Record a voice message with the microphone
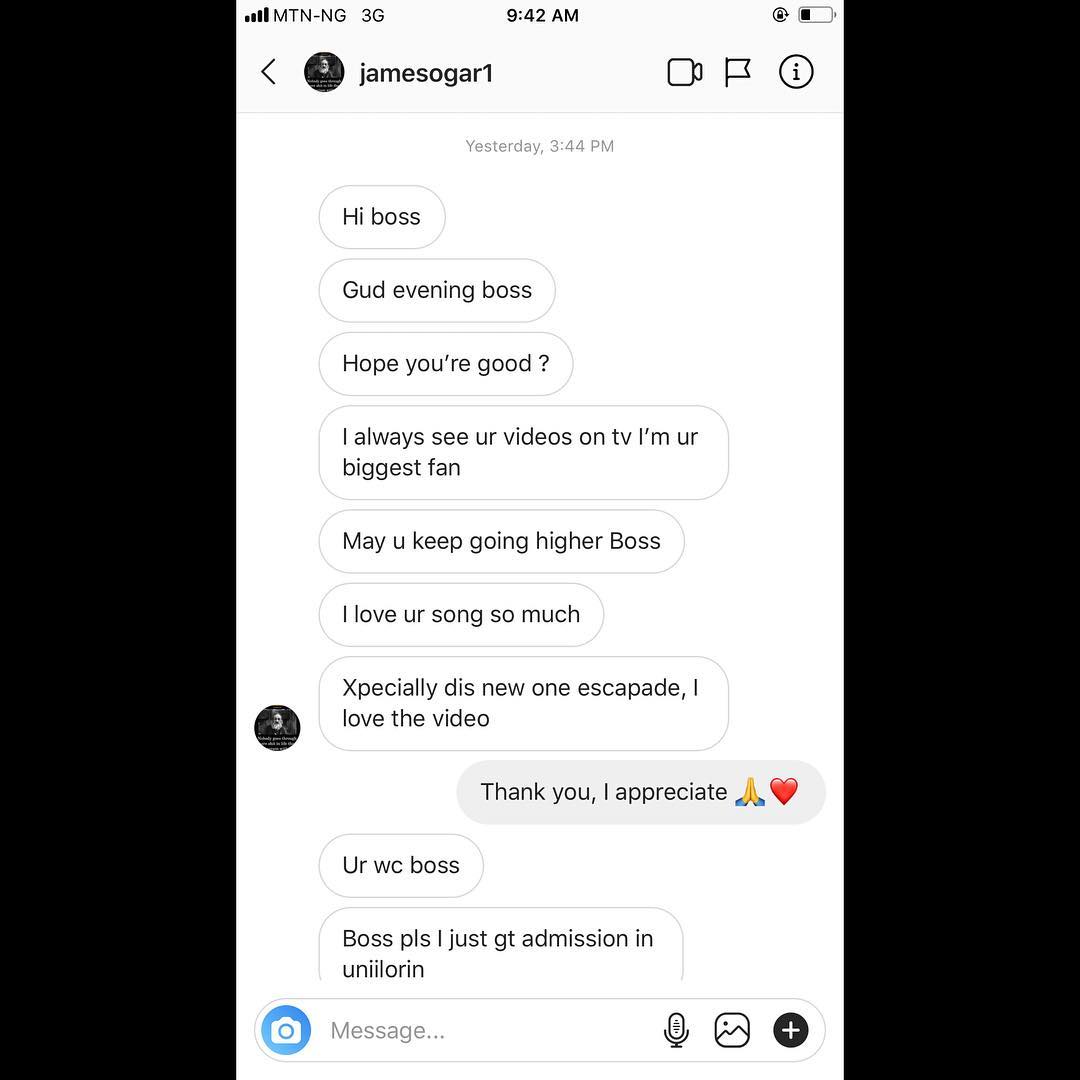The image size is (1080, 1080). coord(676,1030)
